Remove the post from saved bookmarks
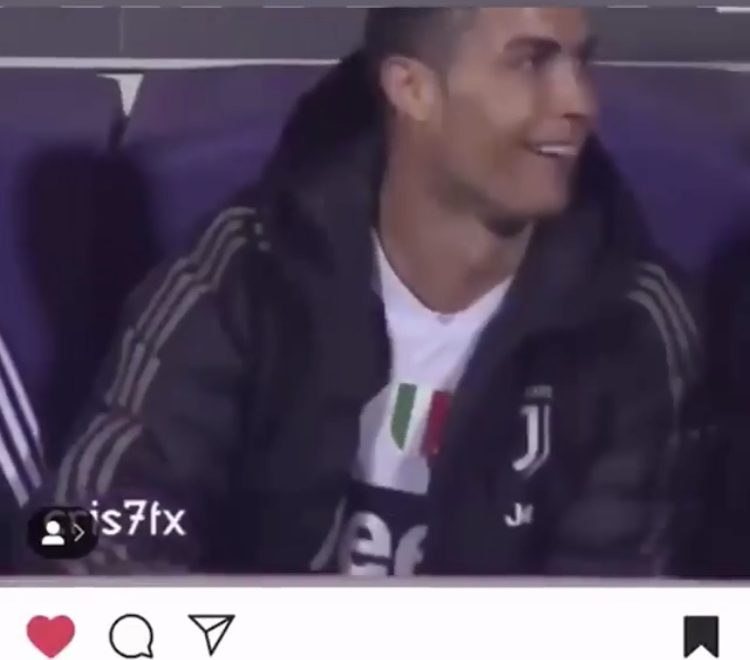Viewport: 750px width, 660px height. (x=701, y=637)
